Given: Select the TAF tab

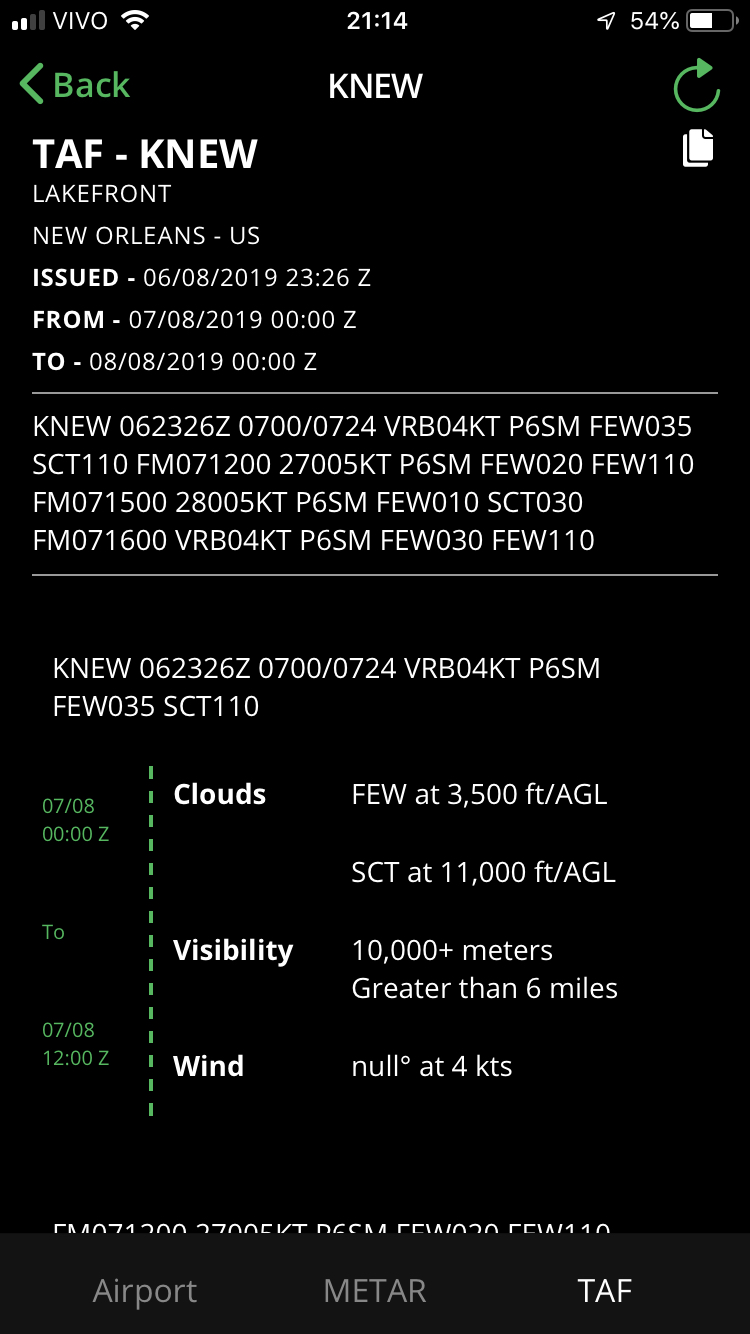Looking at the screenshot, I should coord(604,1290).
